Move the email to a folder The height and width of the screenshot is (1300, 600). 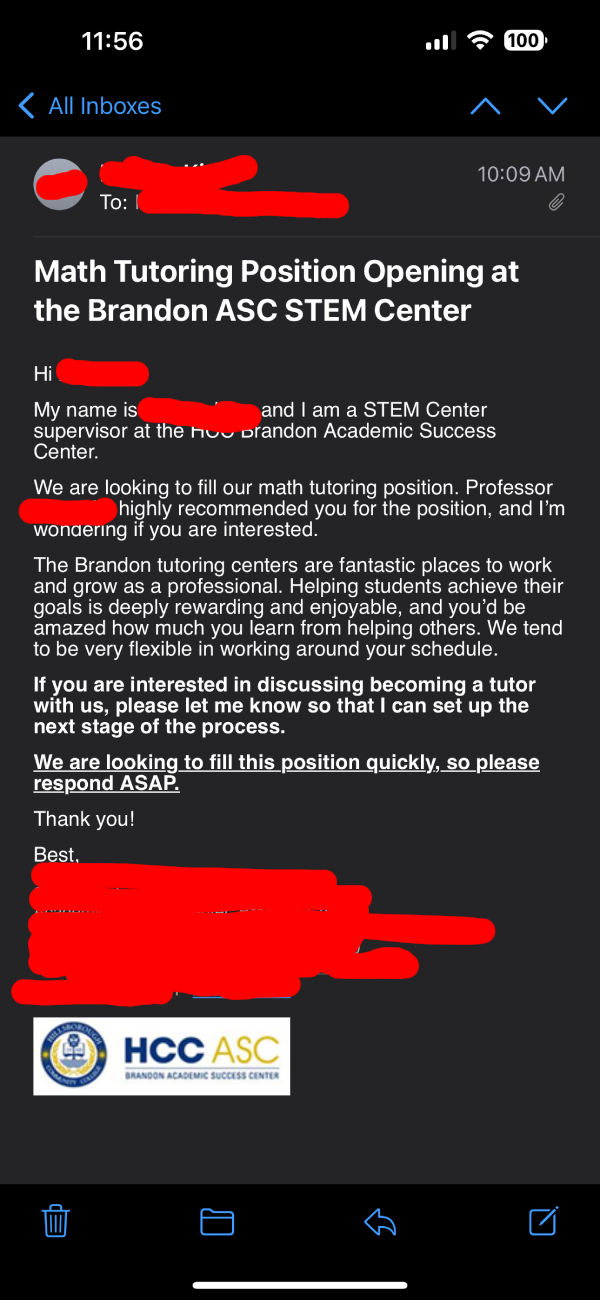coord(217,1221)
